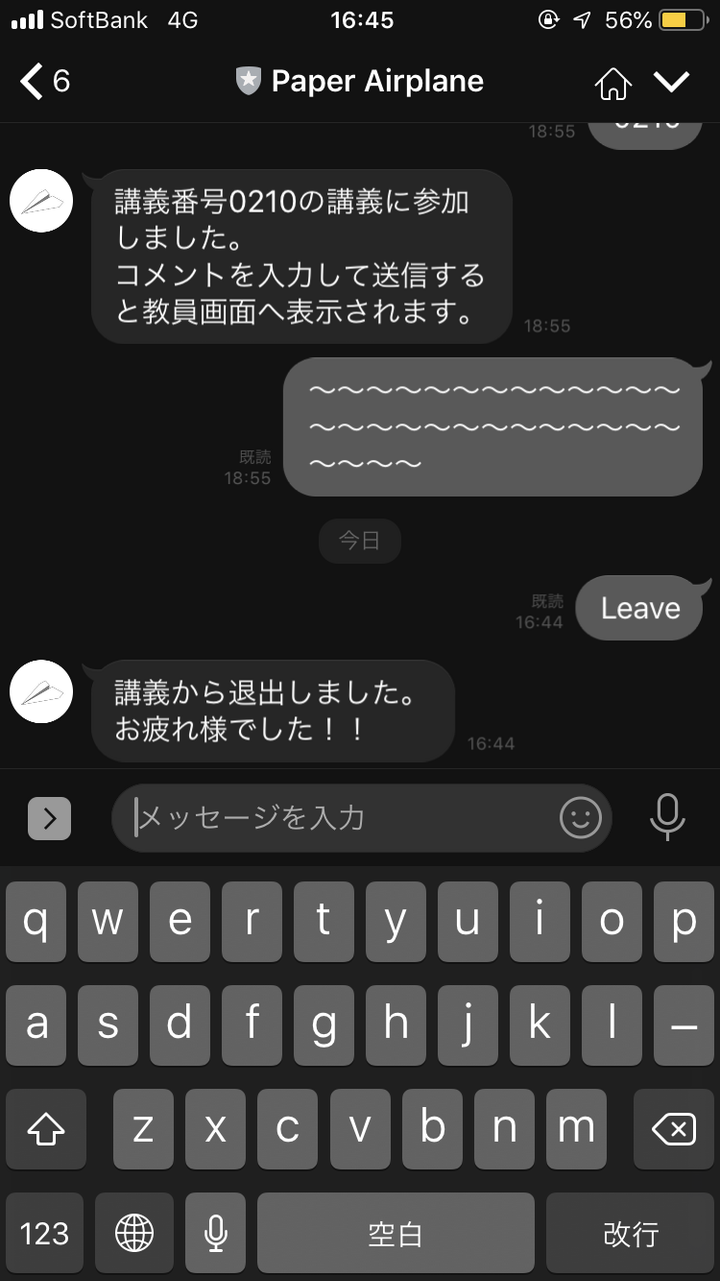This screenshot has width=720, height=1281.
Task: Switch to the 123 number keyboard
Action: click(45, 1233)
